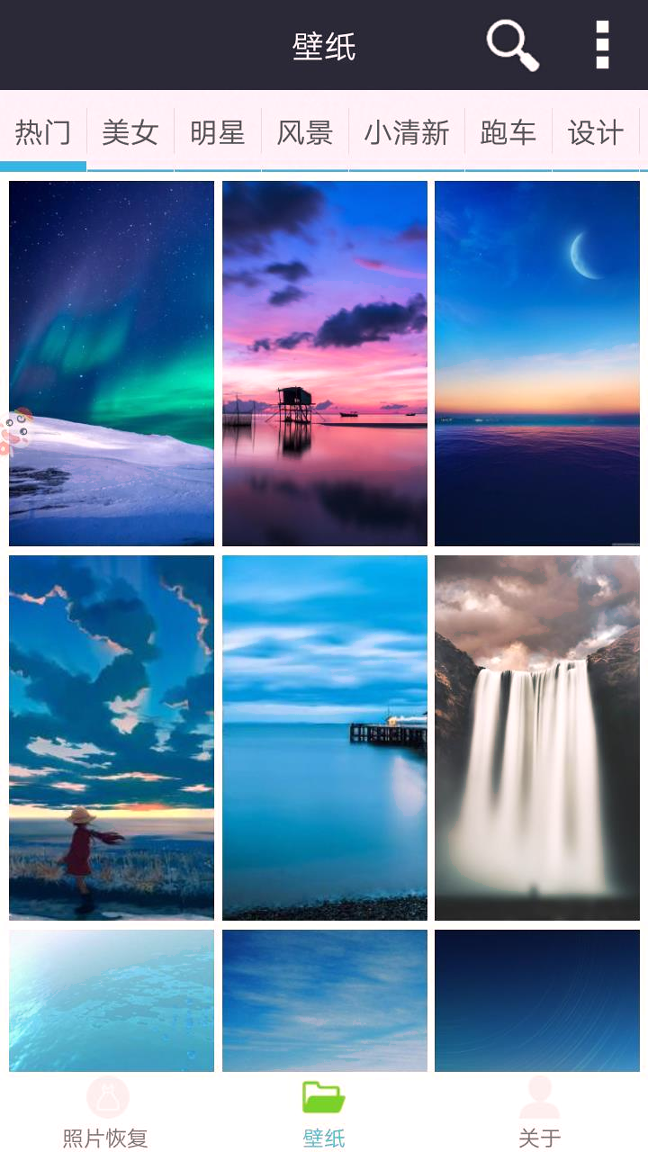Screen dimensions: 648x1152
Task: Switch to the 美女 category tab
Action: [x=130, y=133]
